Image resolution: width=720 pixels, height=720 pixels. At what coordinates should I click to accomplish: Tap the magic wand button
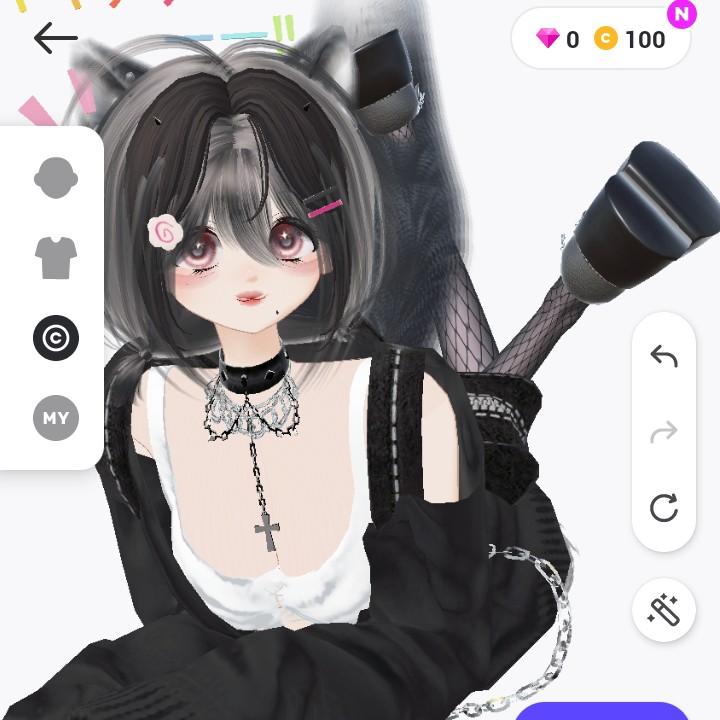pos(664,610)
